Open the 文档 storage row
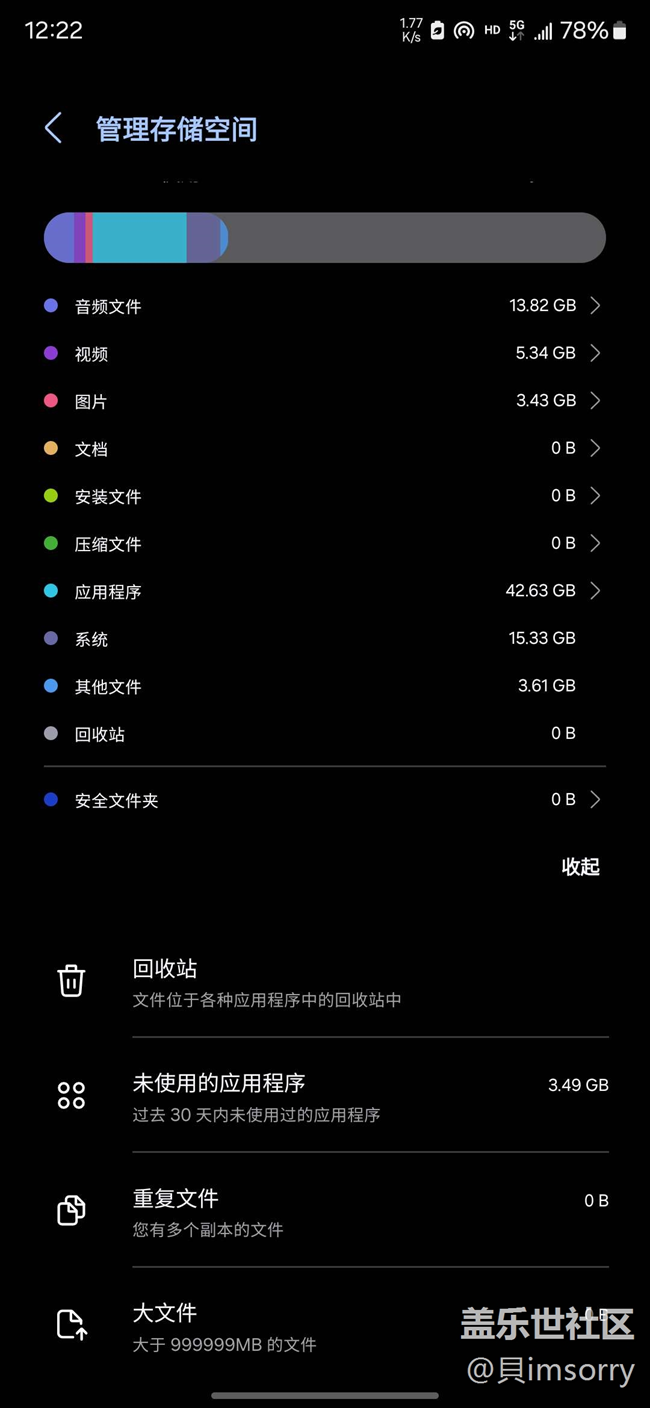This screenshot has height=1408, width=650. pos(325,448)
